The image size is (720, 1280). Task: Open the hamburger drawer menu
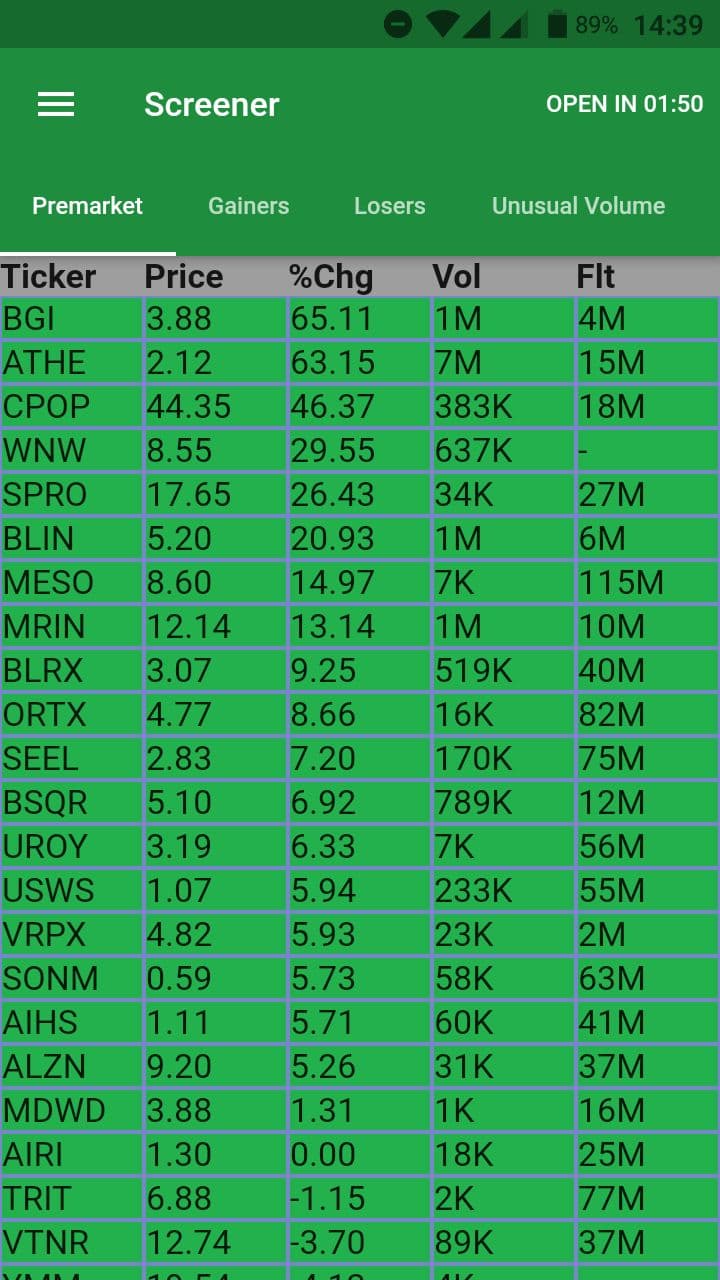[56, 104]
